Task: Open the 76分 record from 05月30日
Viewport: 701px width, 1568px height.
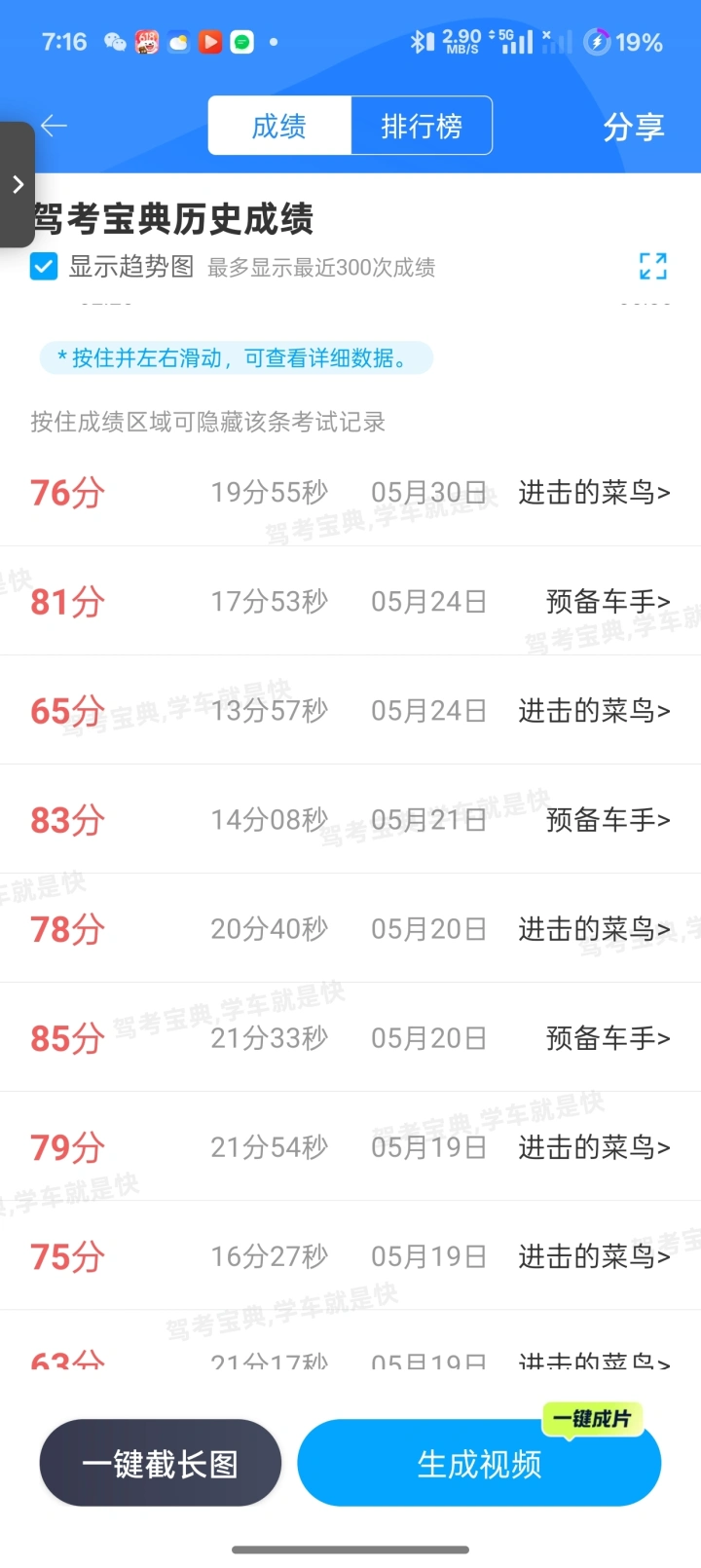Action: coord(350,493)
